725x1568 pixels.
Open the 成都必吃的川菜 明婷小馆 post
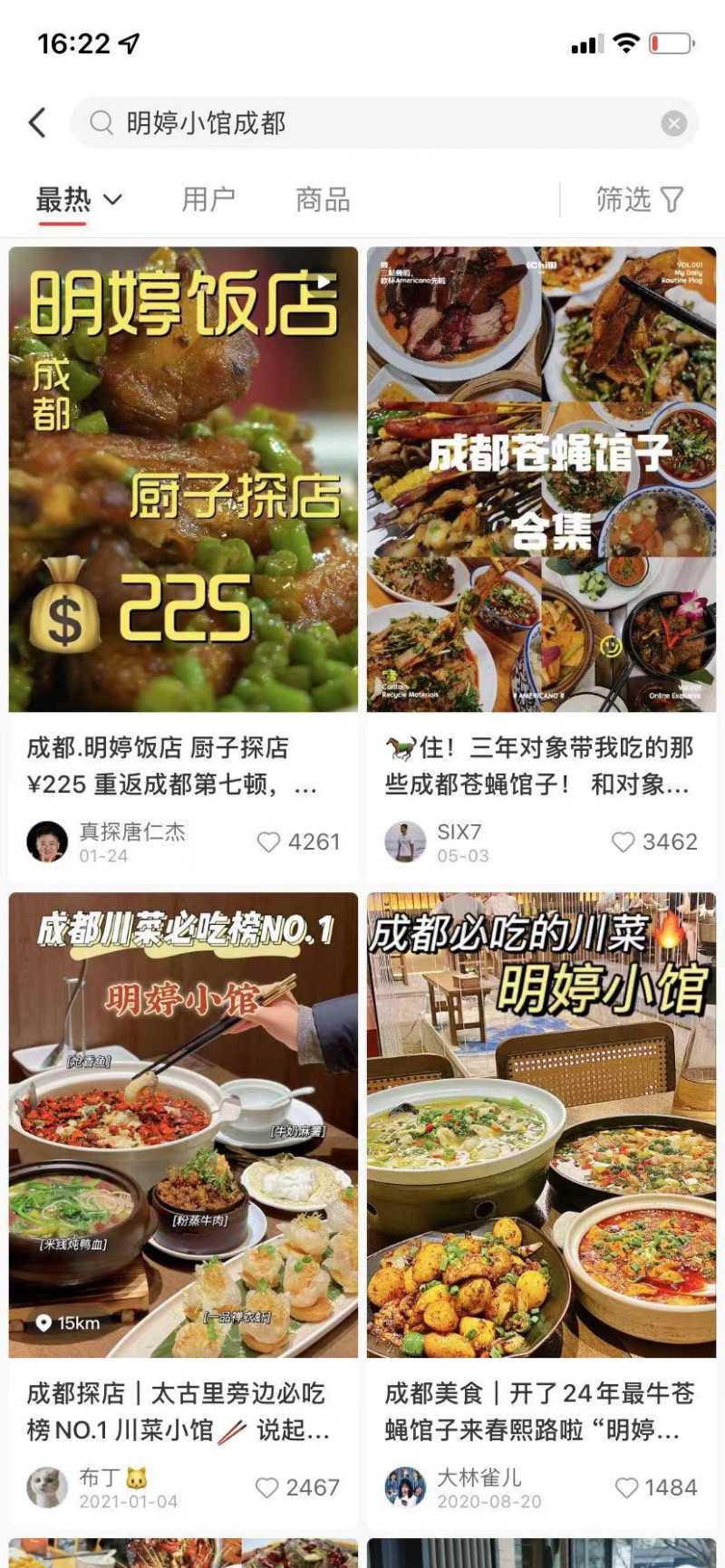541,1124
